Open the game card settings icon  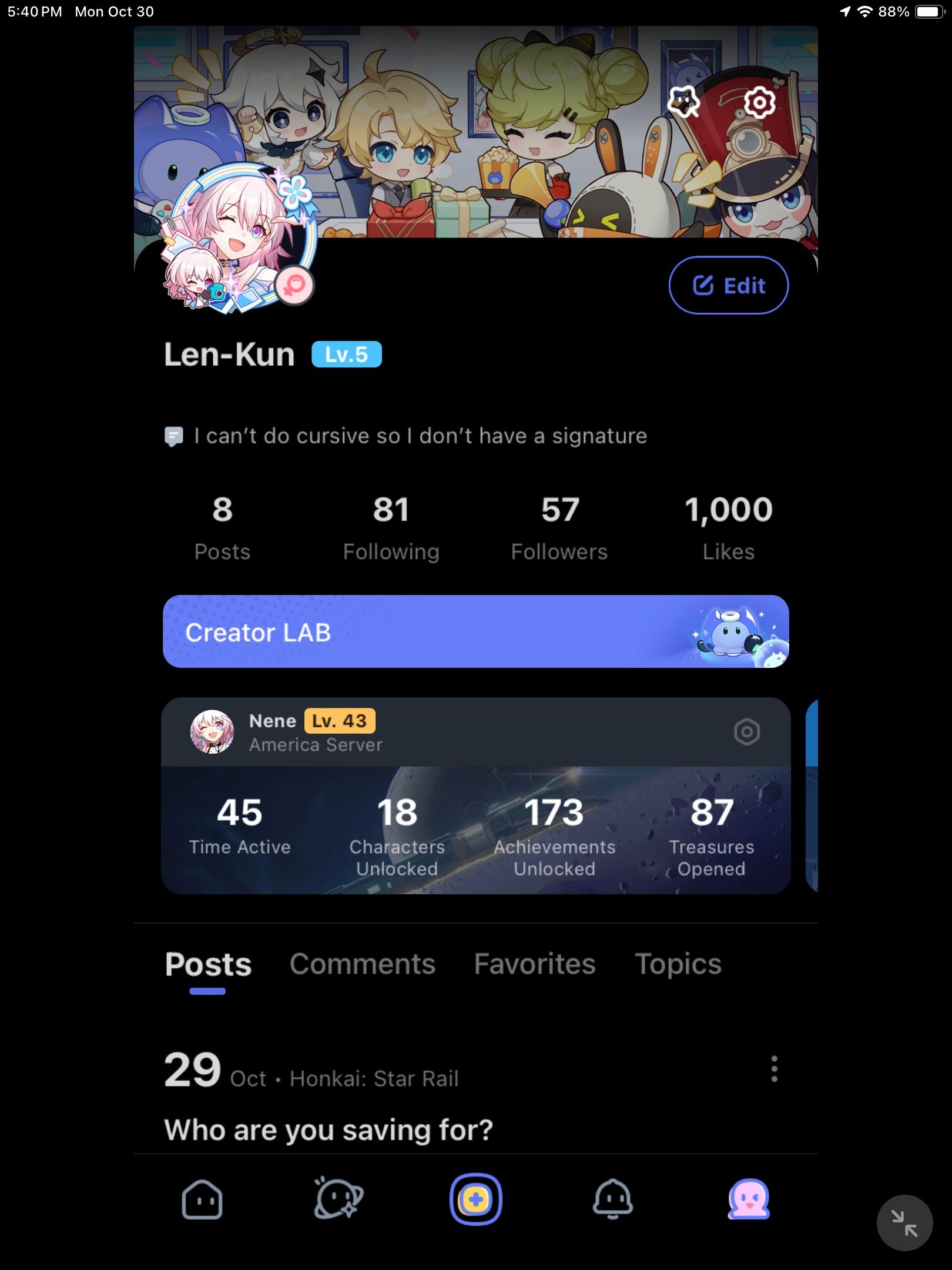pyautogui.click(x=746, y=732)
